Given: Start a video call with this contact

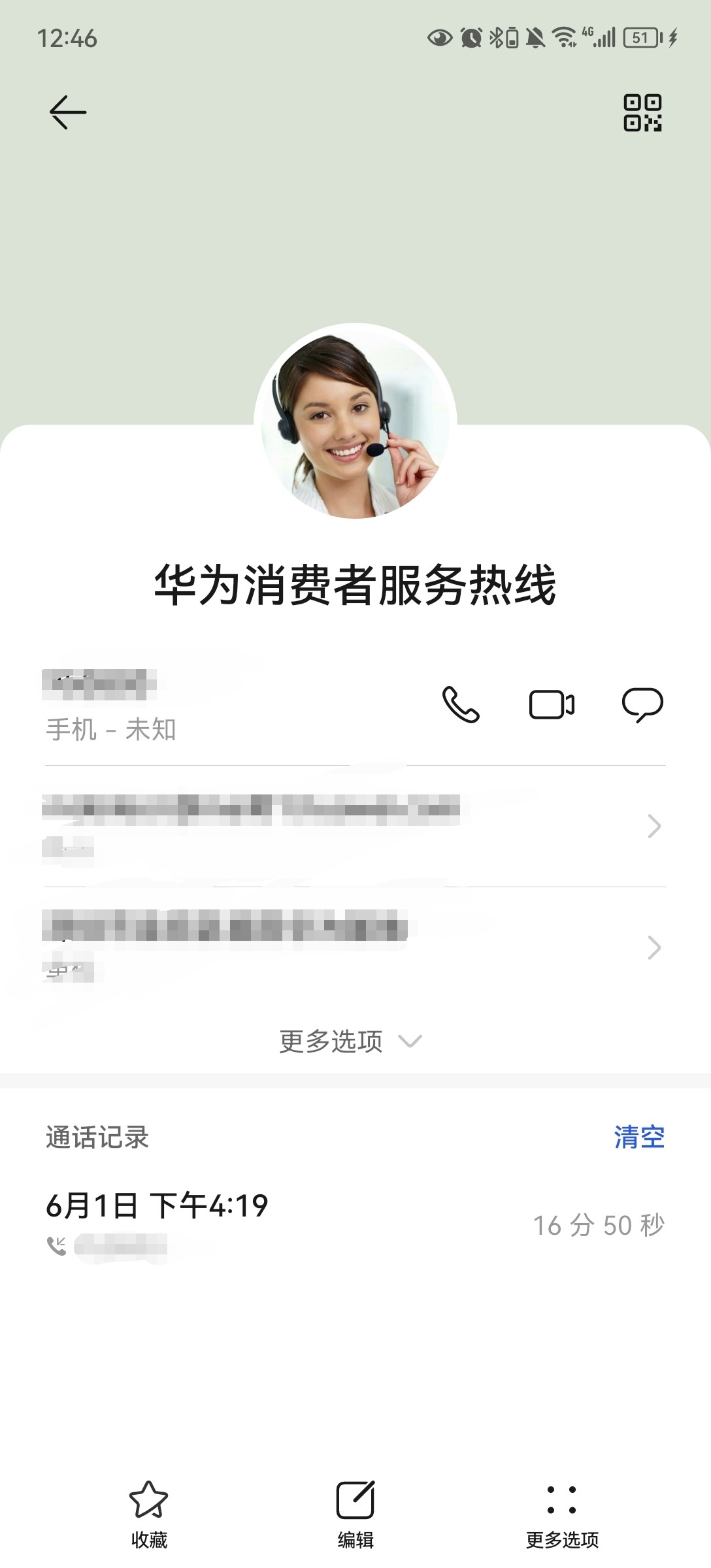Looking at the screenshot, I should click(552, 705).
